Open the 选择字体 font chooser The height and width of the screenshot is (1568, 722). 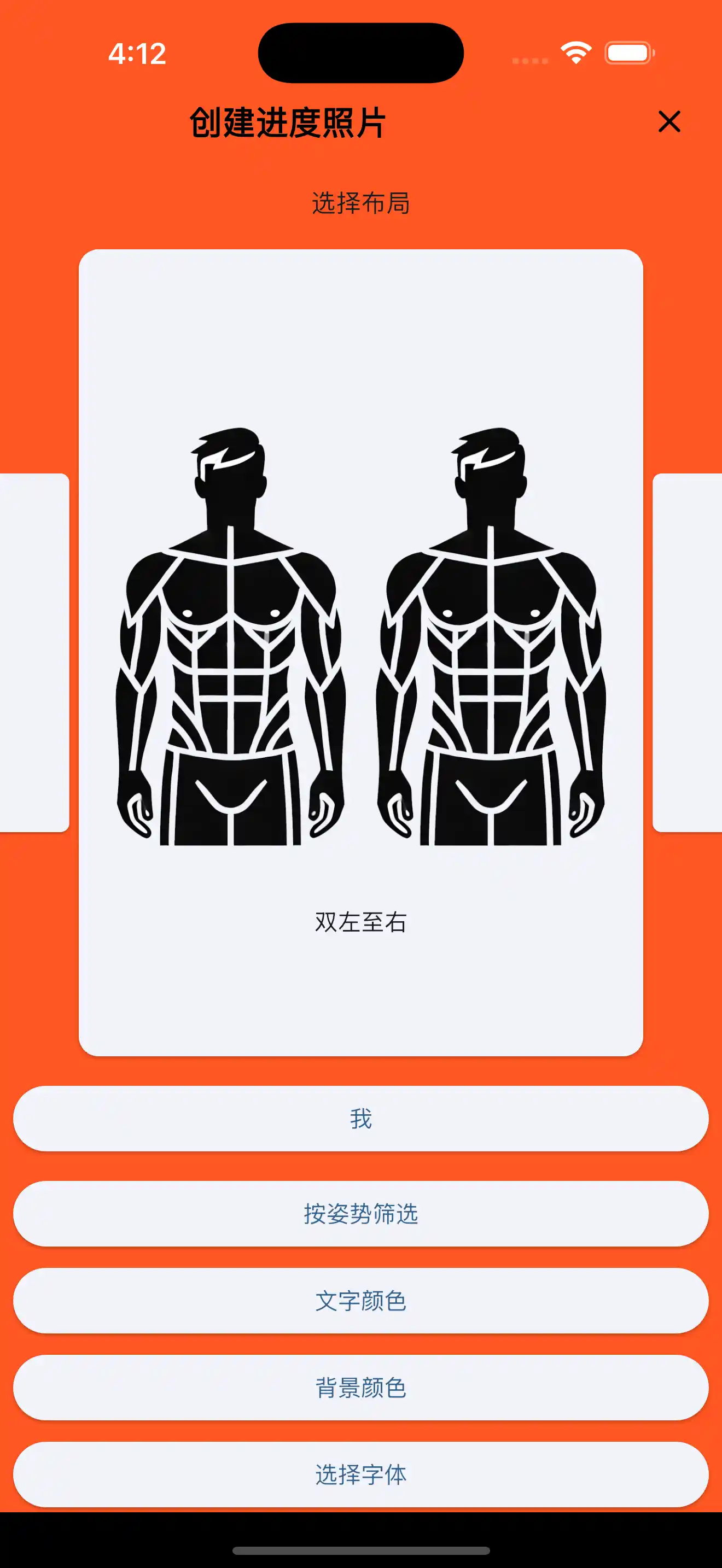[x=361, y=1475]
